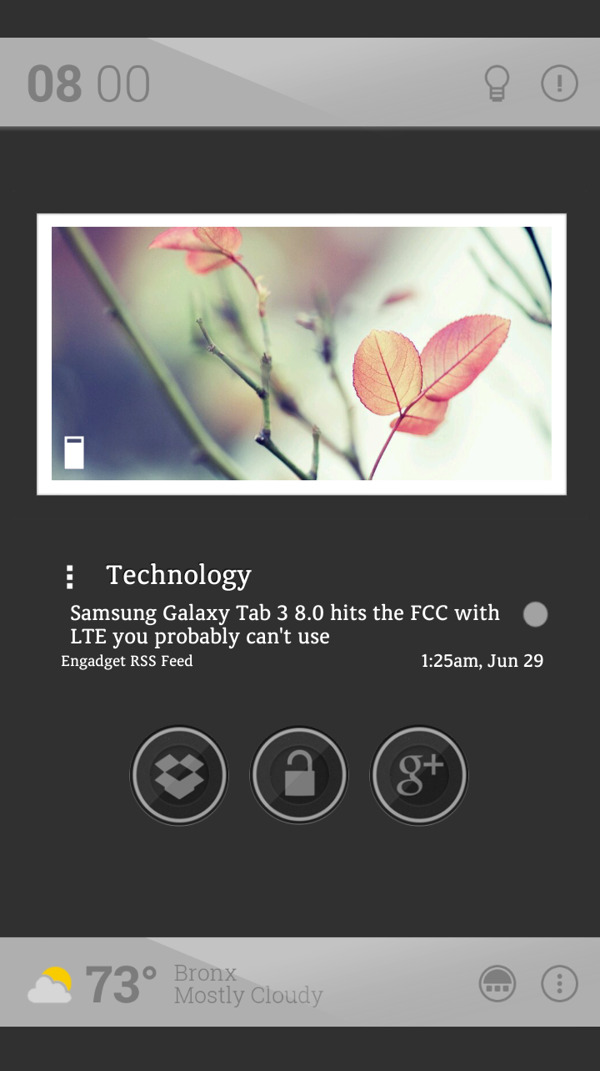Viewport: 600px width, 1071px height.
Task: Tap the padlock shortcut icon
Action: (299, 775)
